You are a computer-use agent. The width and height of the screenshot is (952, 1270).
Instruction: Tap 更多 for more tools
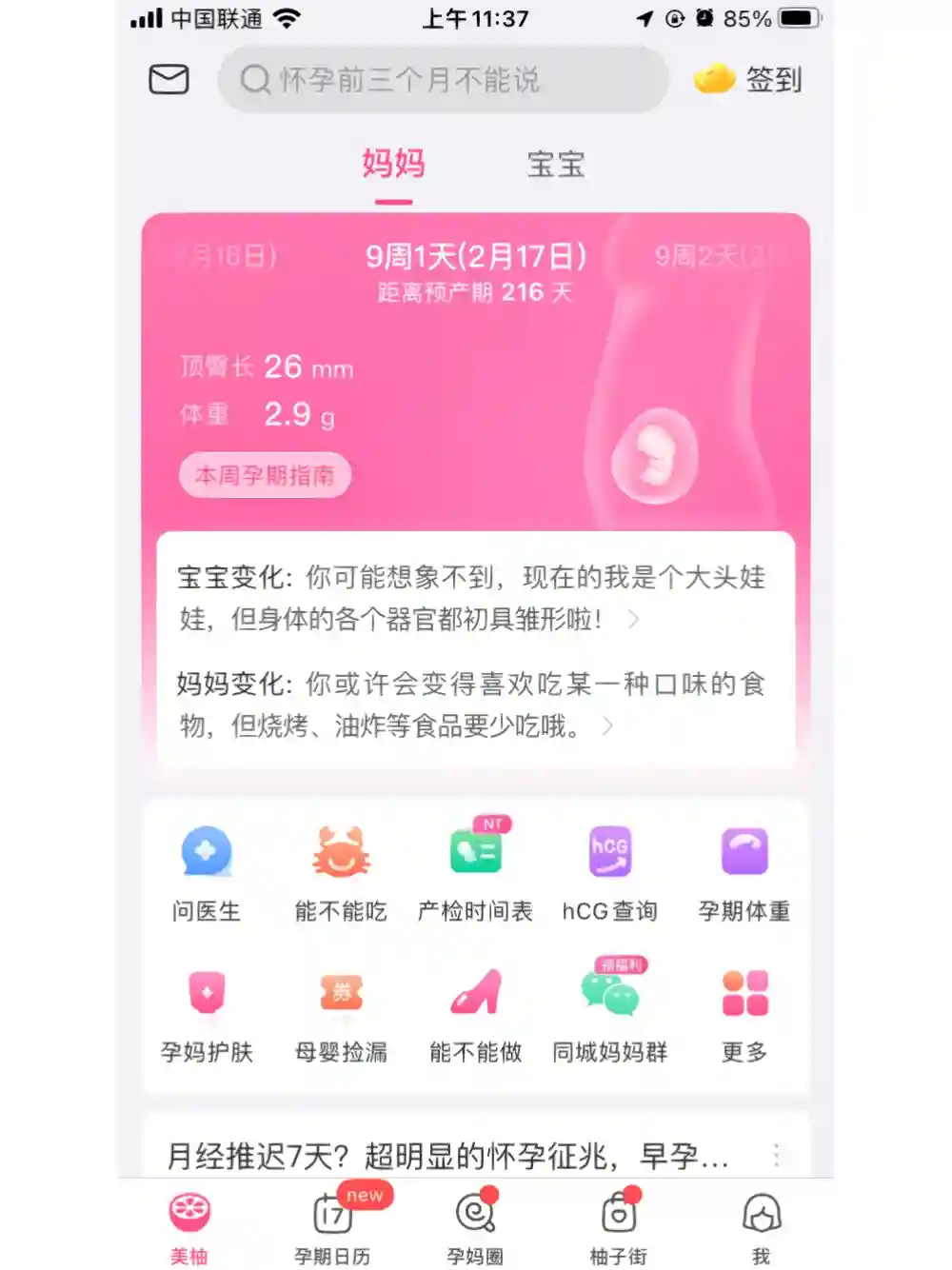[744, 1013]
